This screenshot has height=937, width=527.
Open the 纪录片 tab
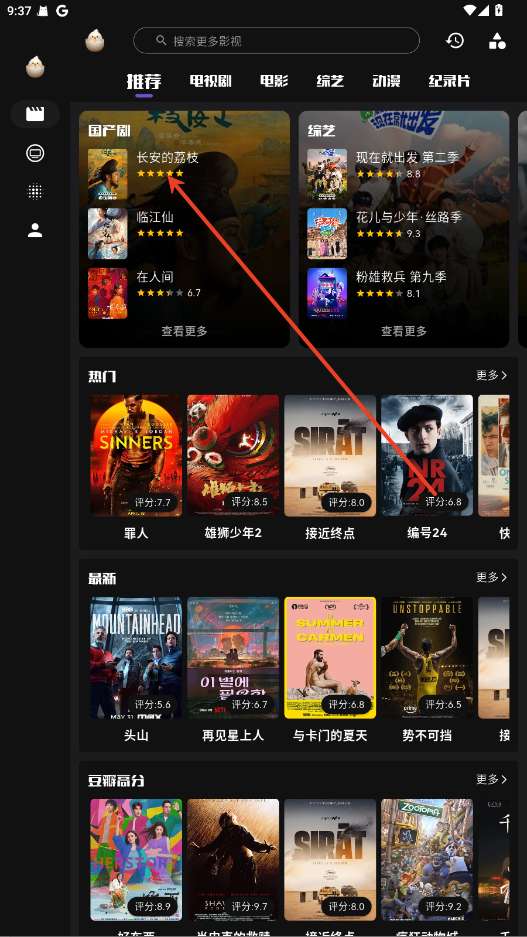click(x=449, y=81)
